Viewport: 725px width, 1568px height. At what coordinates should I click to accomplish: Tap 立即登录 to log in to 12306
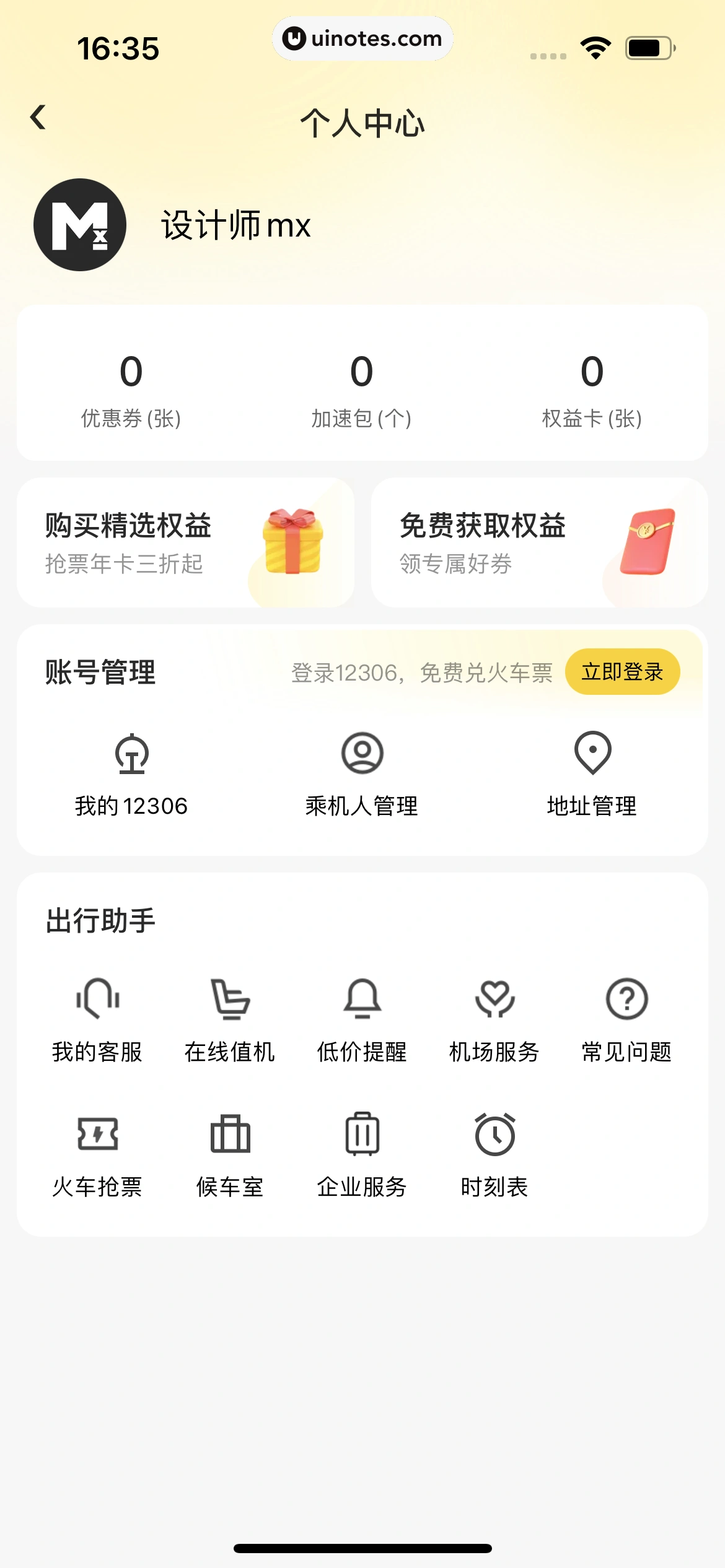622,671
